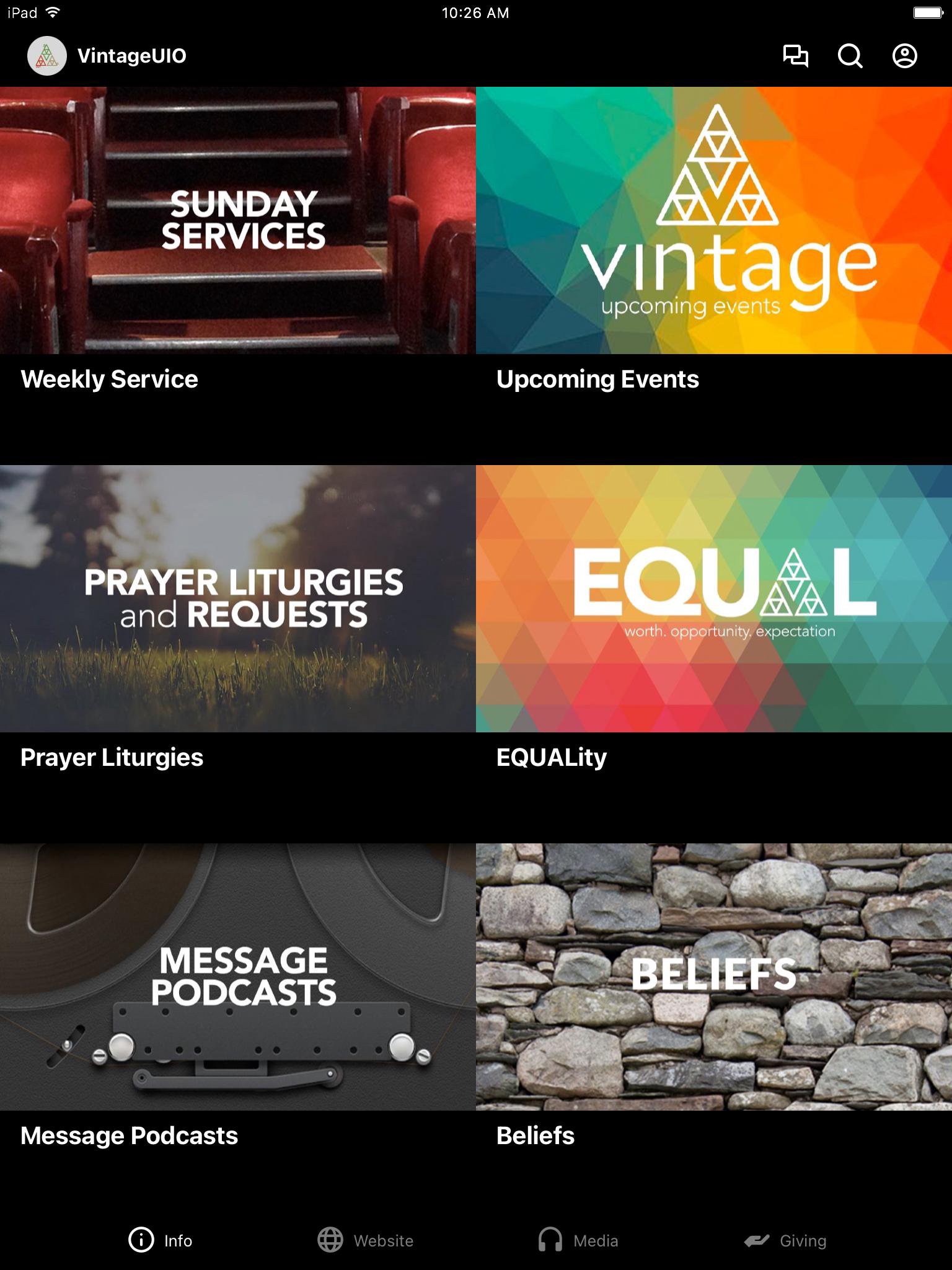This screenshot has width=952, height=1270.
Task: Open the user profile icon
Action: tap(904, 56)
